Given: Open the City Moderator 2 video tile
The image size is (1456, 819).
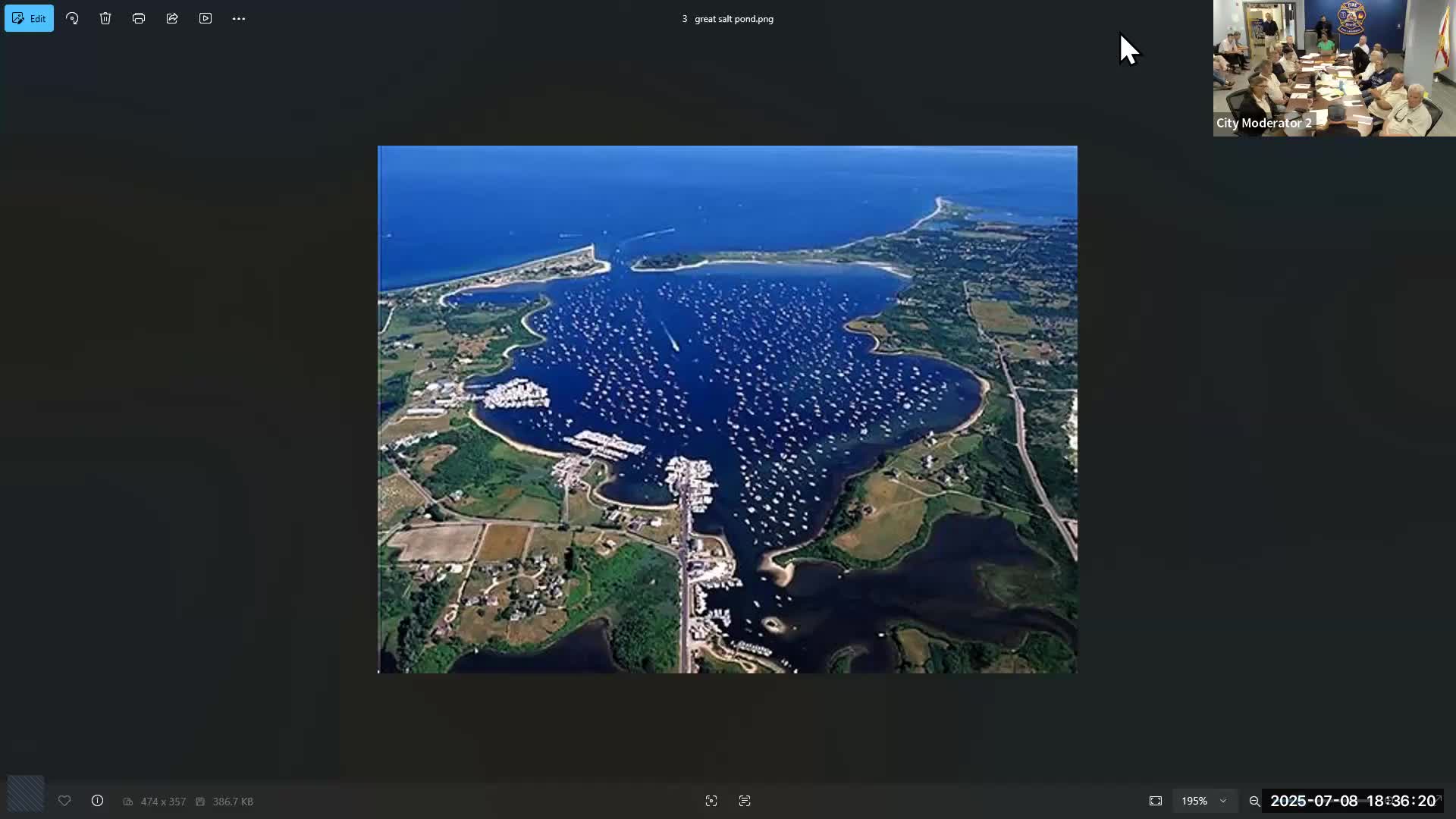Looking at the screenshot, I should pos(1334,68).
